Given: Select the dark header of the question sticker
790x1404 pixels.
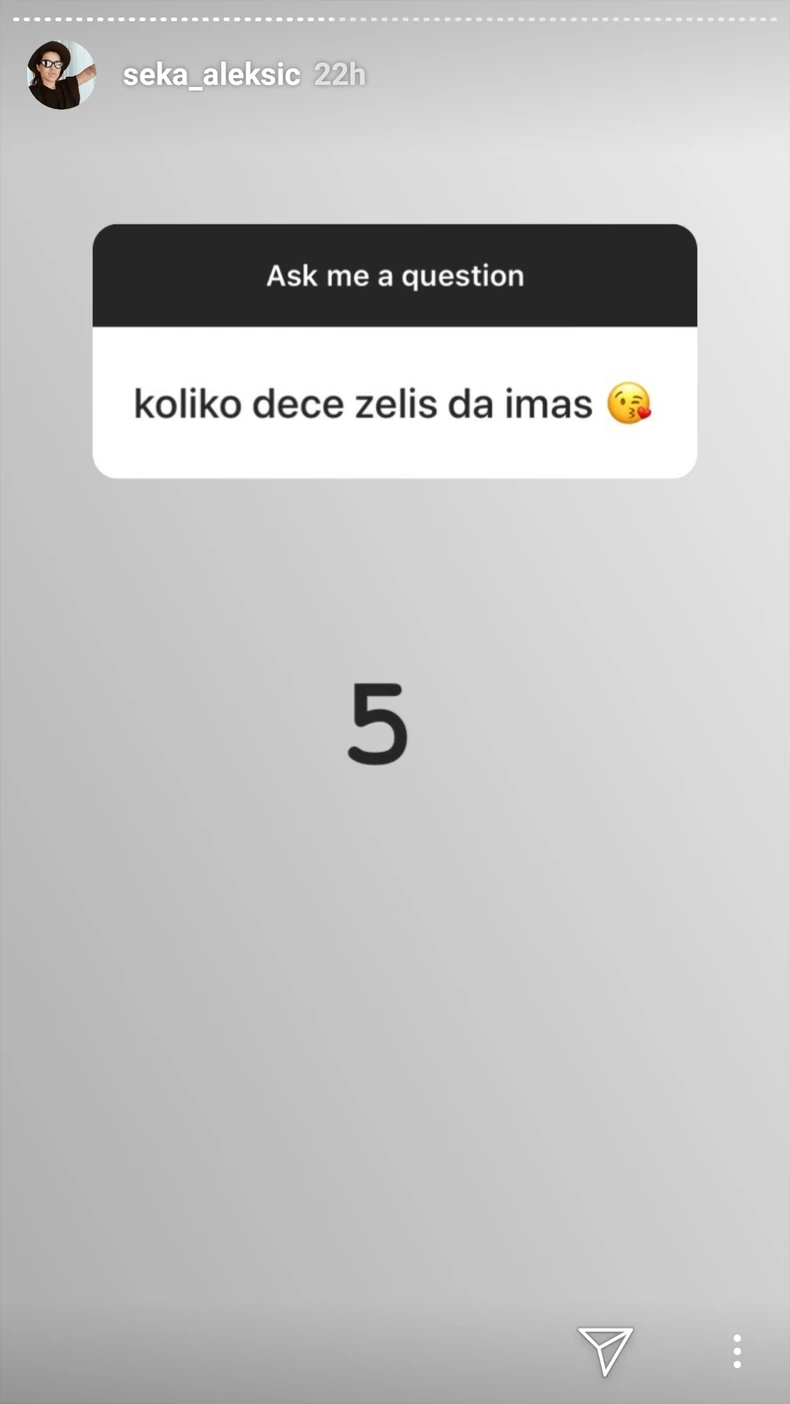Looking at the screenshot, I should pyautogui.click(x=394, y=275).
